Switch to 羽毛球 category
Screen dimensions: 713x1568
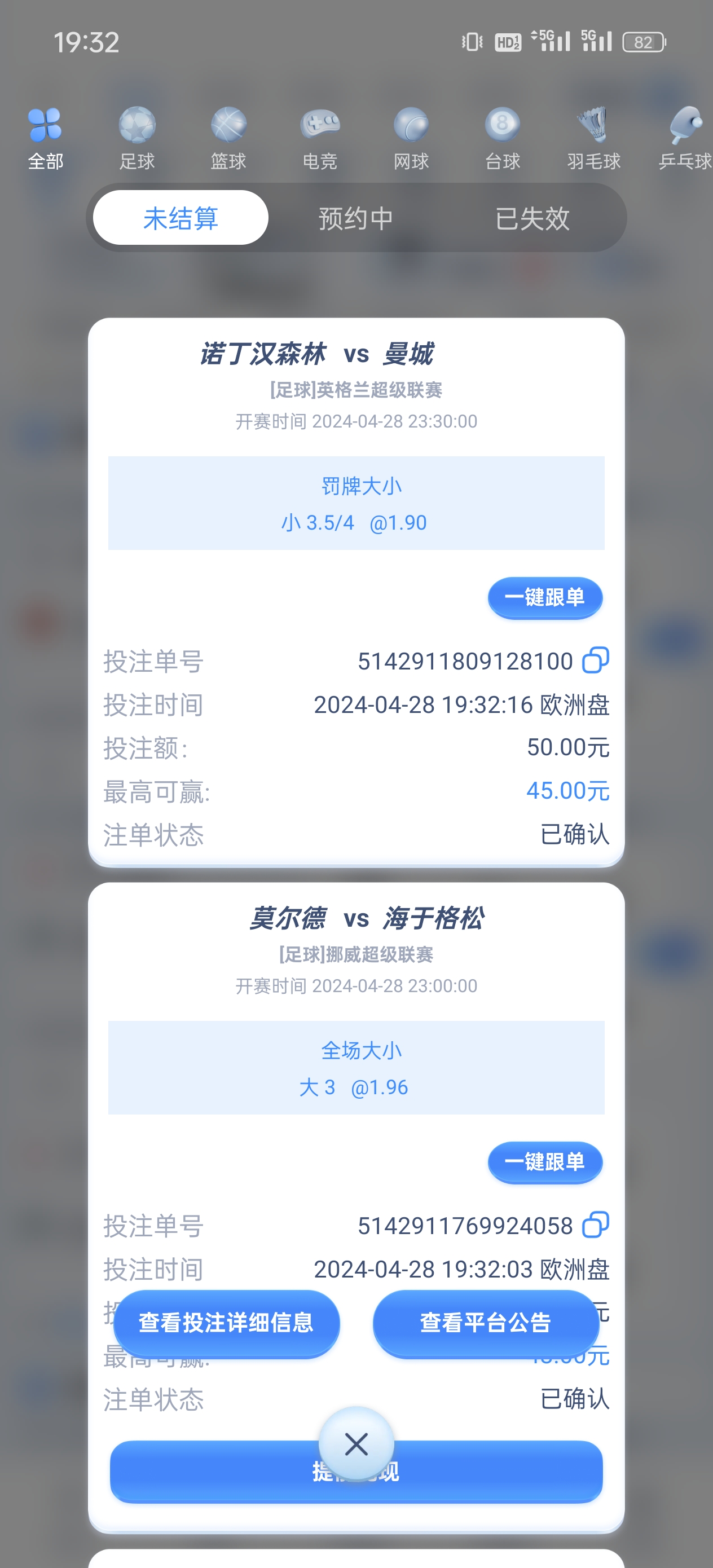(x=593, y=138)
